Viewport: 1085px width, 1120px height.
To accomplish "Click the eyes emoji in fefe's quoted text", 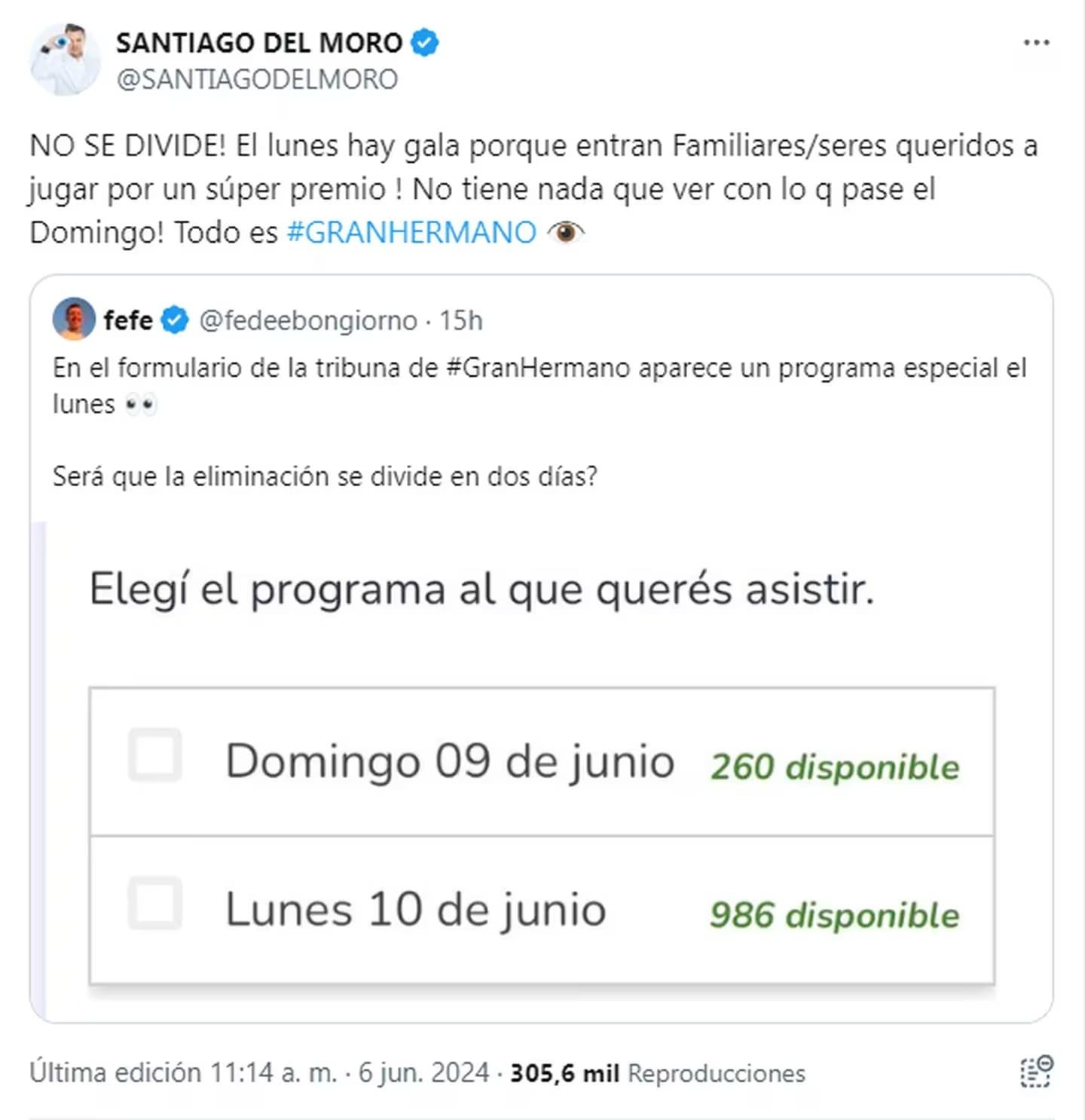I will (x=142, y=402).
